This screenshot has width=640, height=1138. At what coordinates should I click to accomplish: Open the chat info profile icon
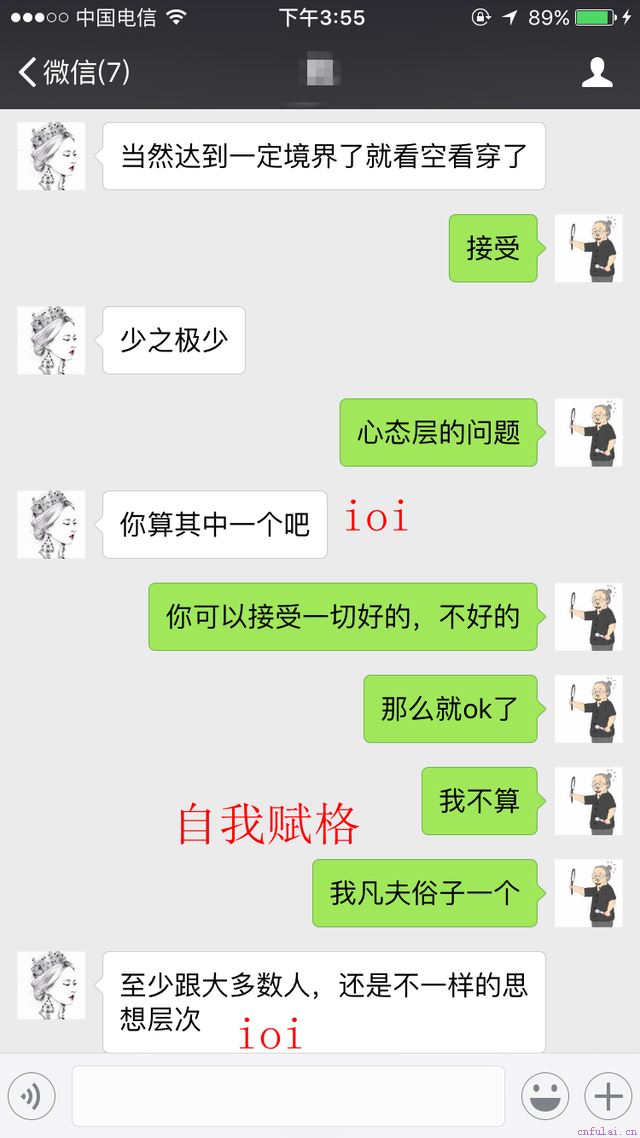click(x=597, y=72)
